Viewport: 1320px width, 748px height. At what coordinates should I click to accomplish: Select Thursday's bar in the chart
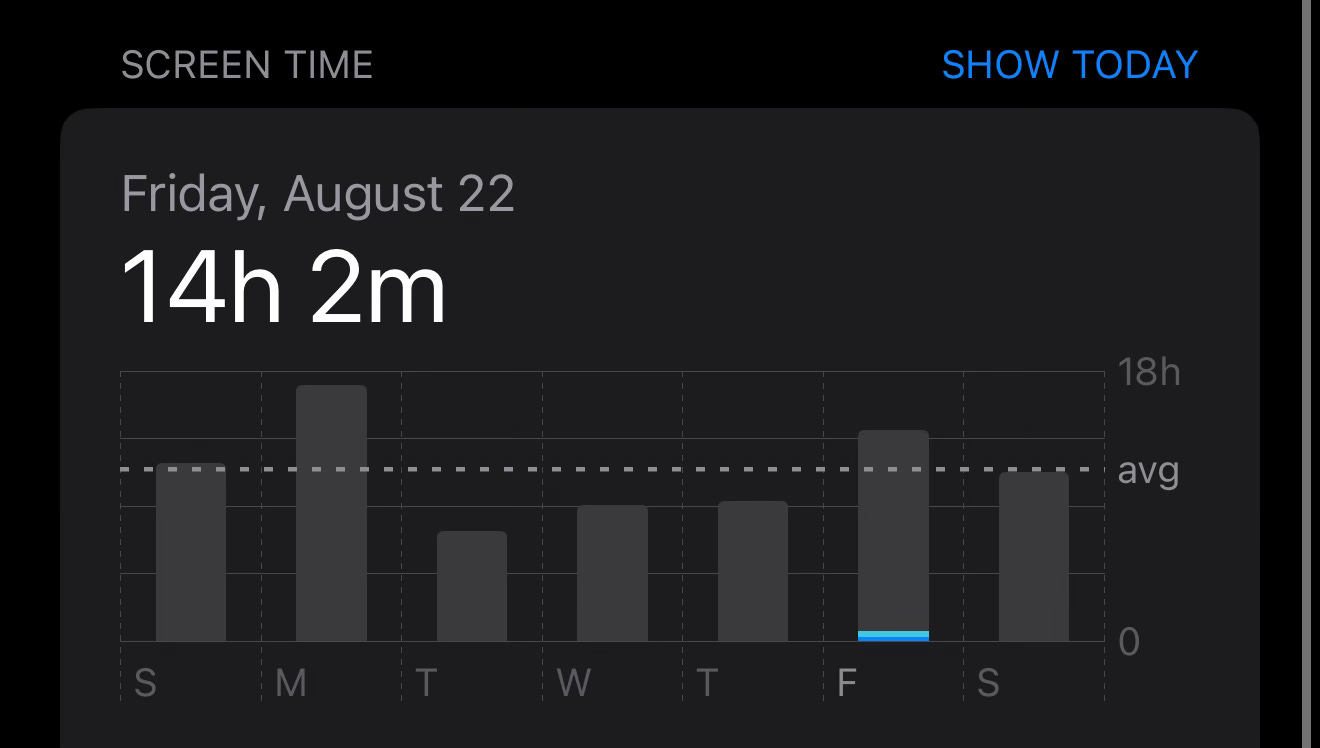753,571
